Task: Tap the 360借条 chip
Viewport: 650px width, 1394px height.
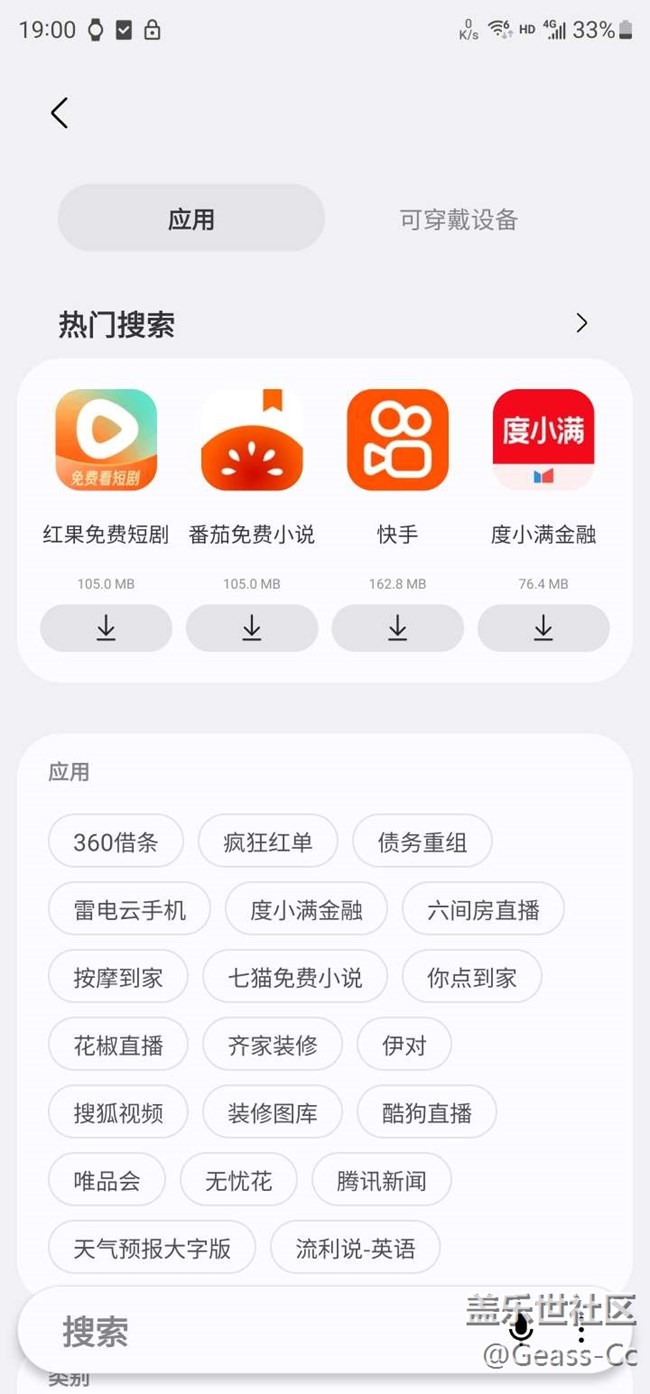Action: 116,842
